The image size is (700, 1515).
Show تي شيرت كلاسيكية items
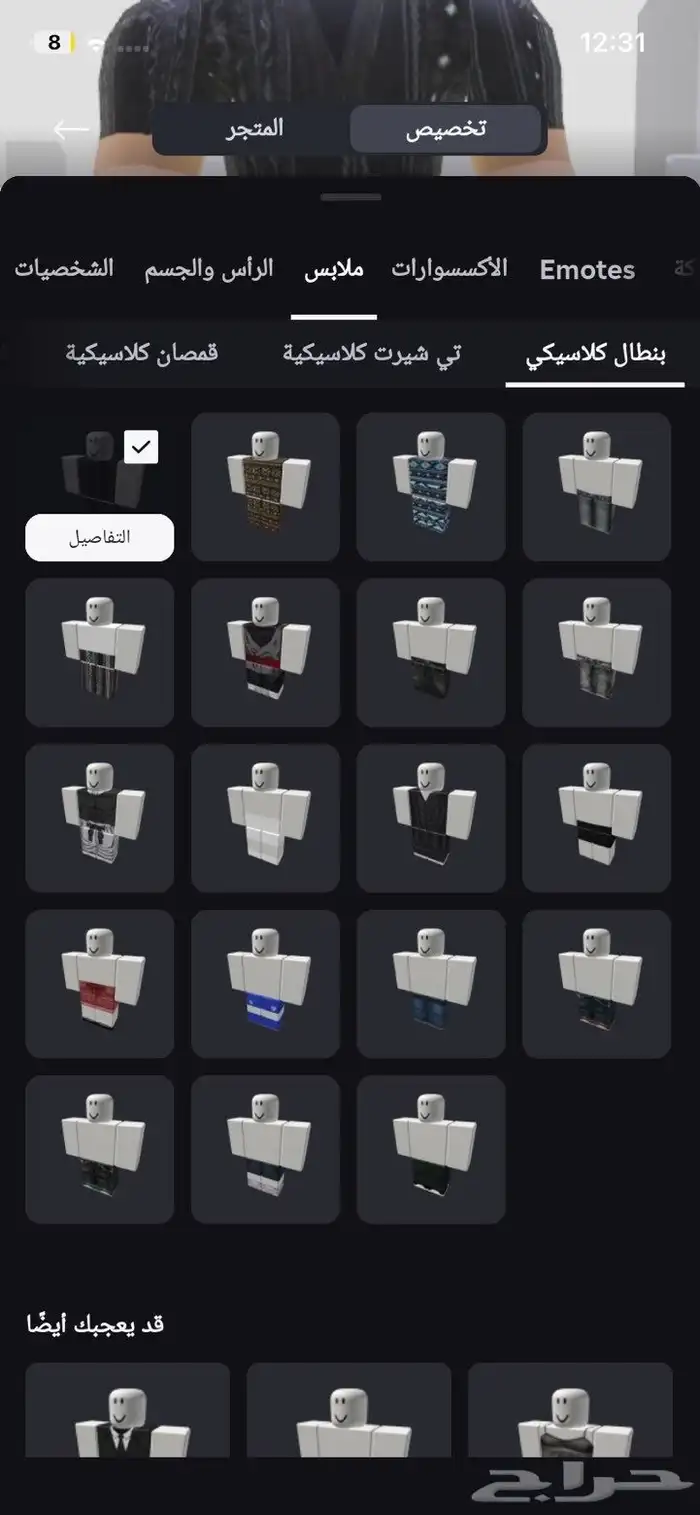coord(372,353)
